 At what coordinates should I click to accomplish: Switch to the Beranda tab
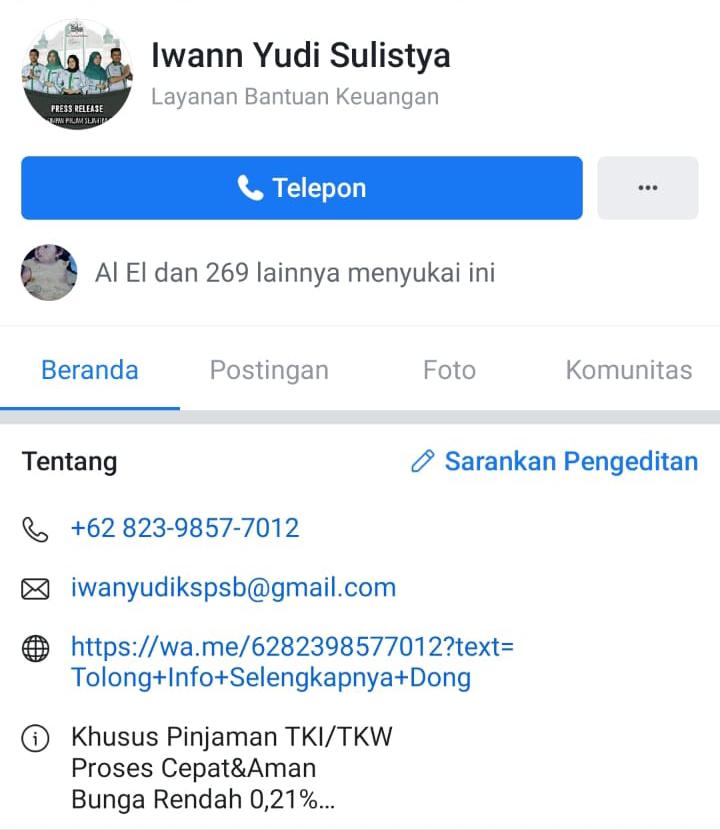click(90, 371)
